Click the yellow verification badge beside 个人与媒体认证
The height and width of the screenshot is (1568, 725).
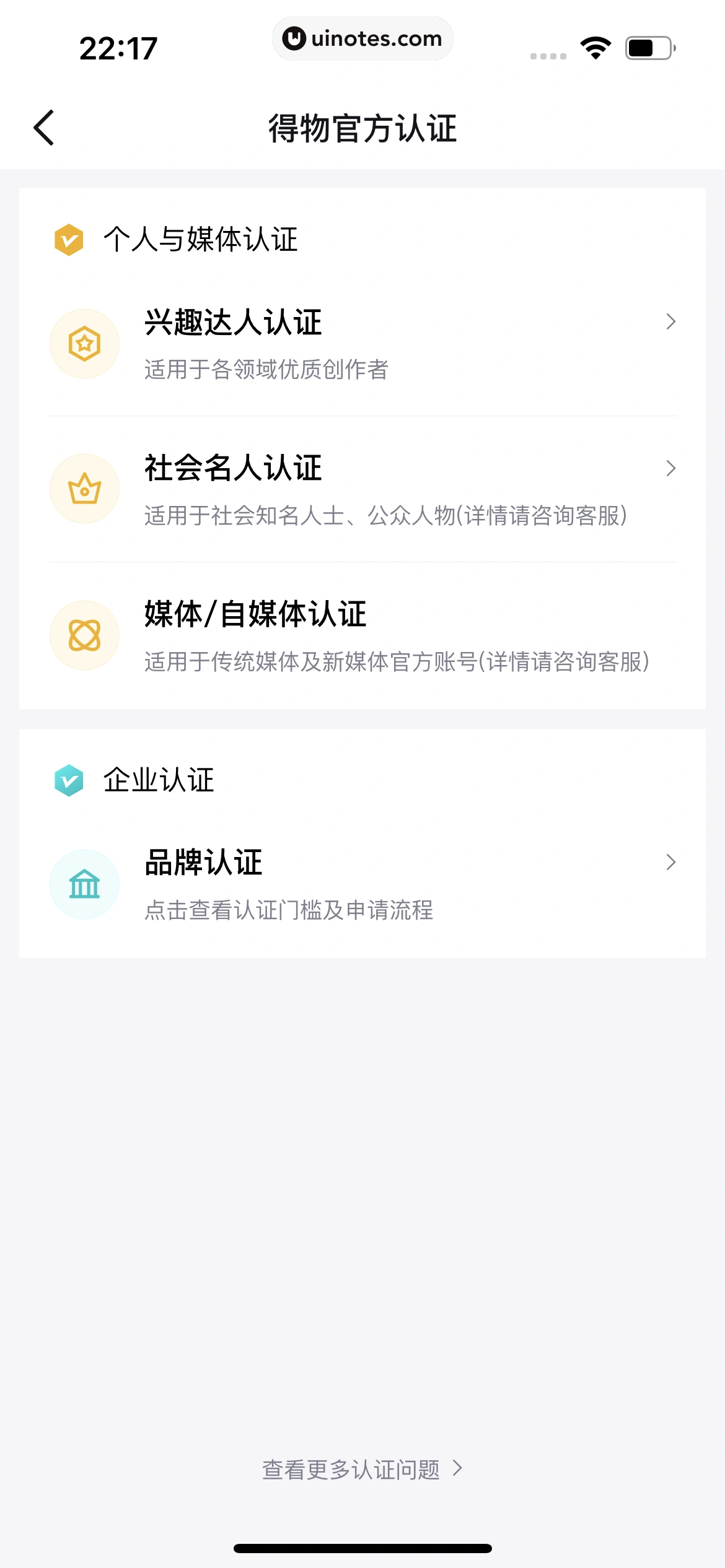click(x=68, y=240)
